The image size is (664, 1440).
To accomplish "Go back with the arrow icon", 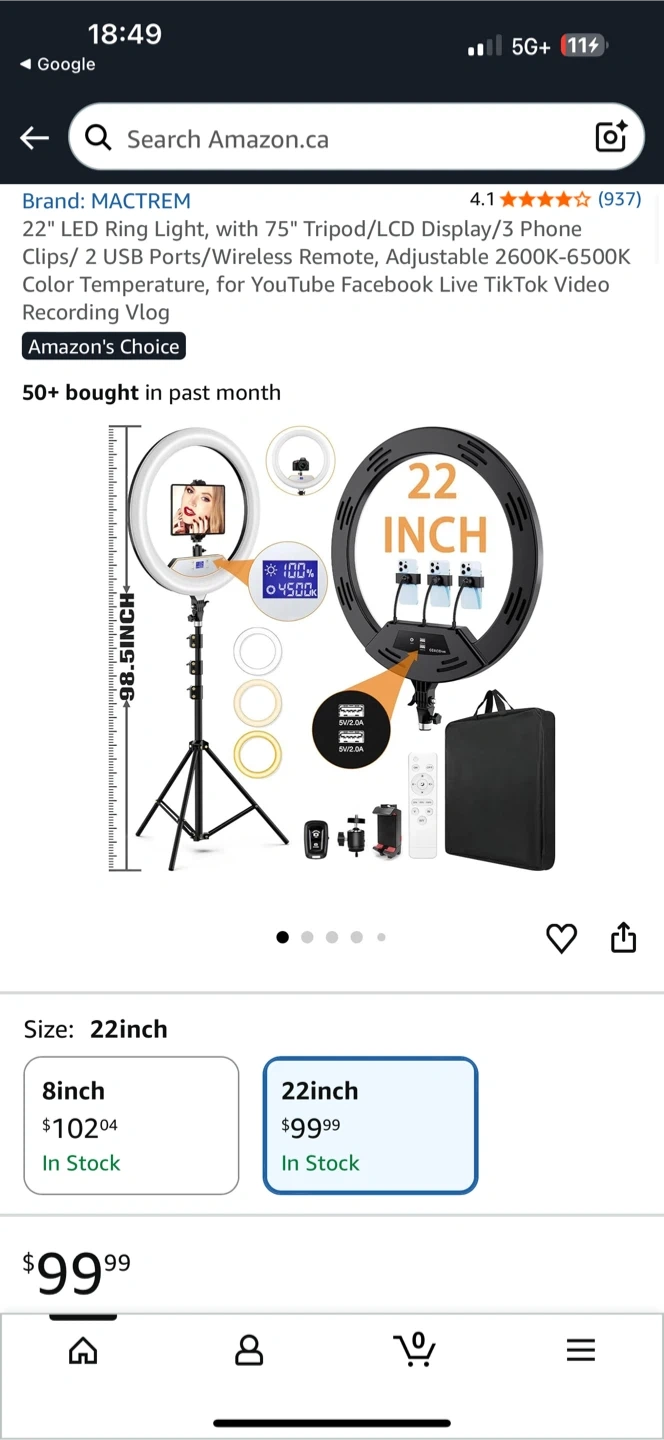I will click(x=35, y=138).
